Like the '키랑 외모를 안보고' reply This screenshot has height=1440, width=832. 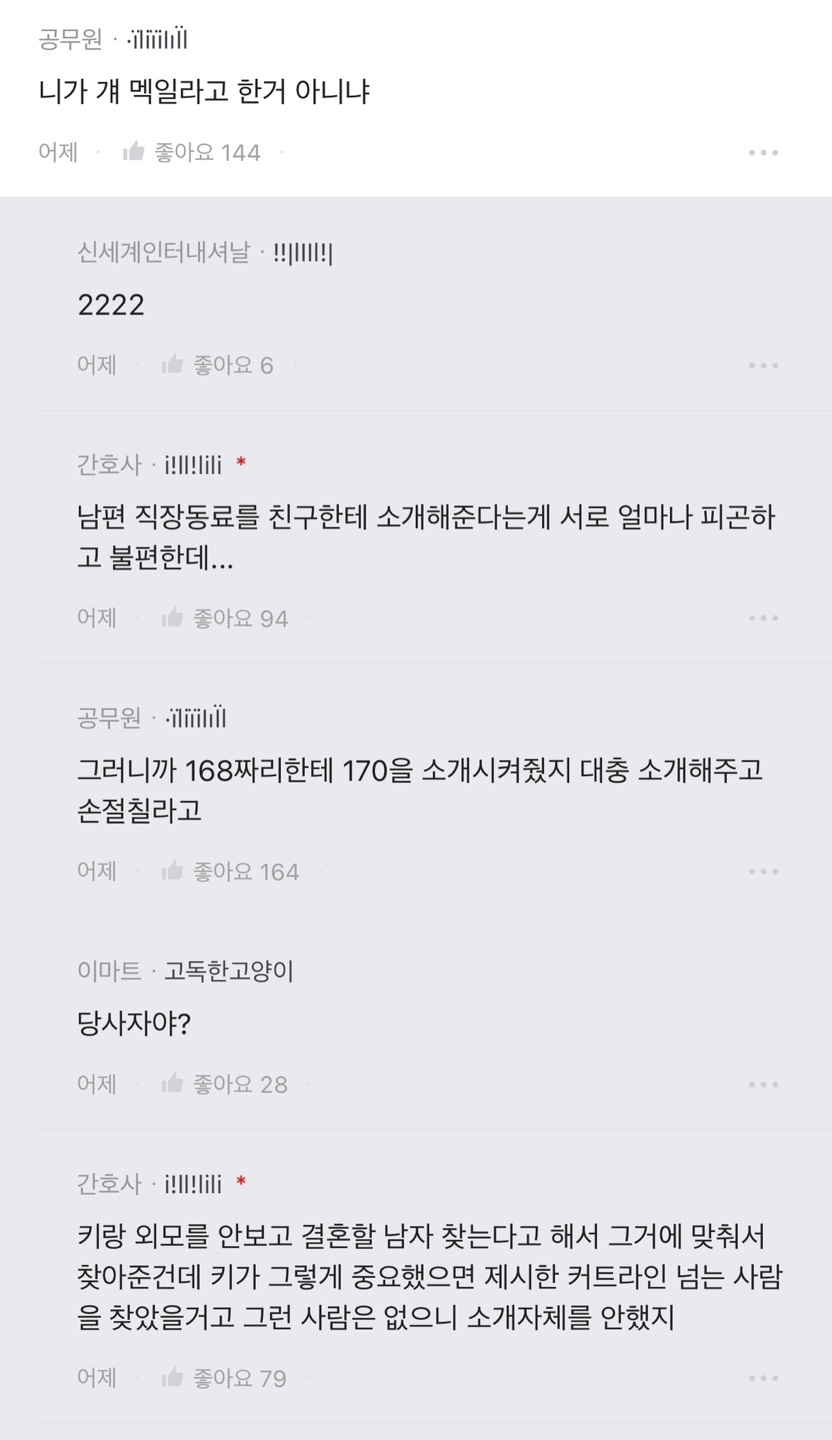pos(173,1378)
